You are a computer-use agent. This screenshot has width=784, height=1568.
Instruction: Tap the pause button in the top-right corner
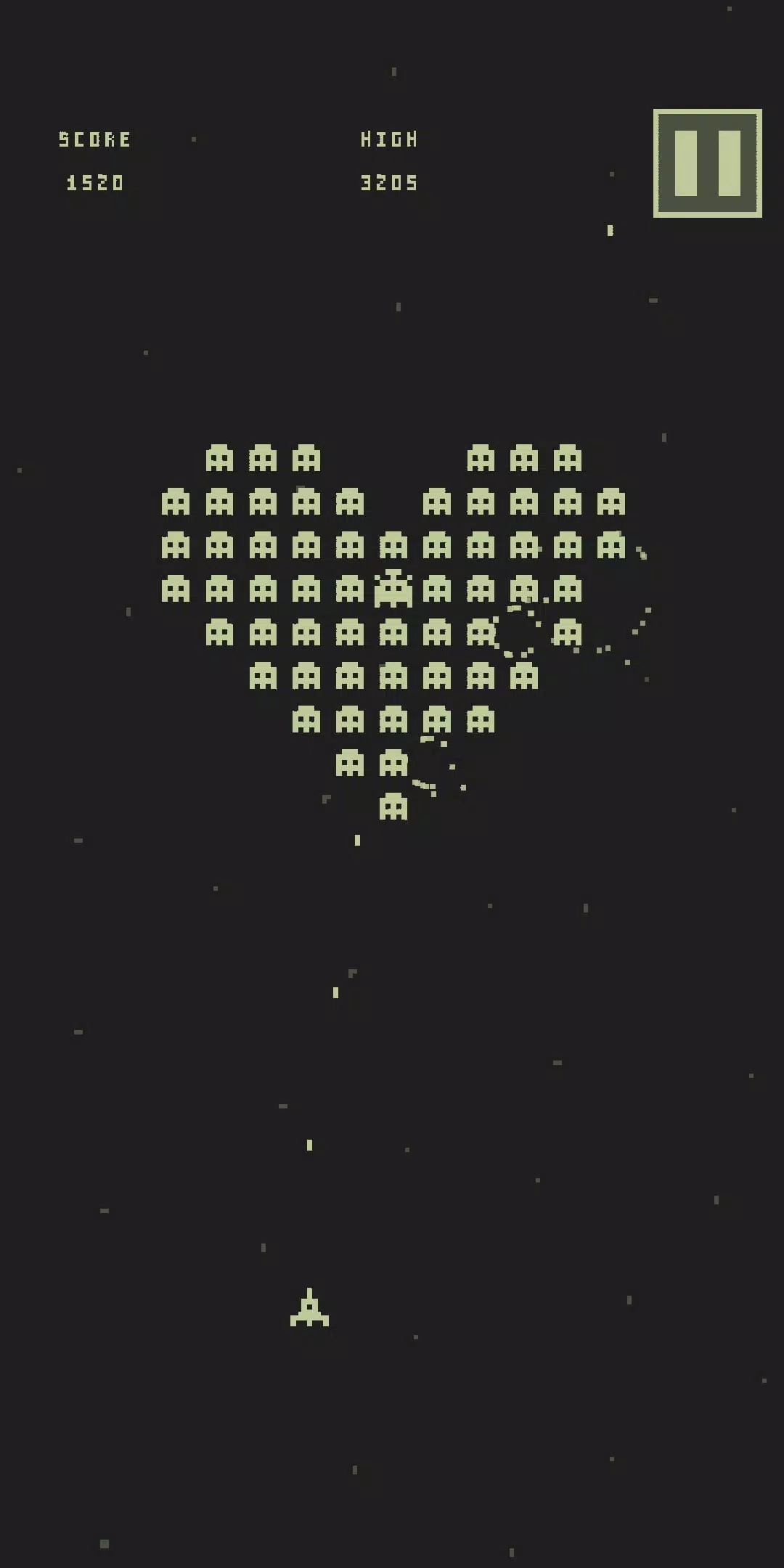click(x=708, y=163)
